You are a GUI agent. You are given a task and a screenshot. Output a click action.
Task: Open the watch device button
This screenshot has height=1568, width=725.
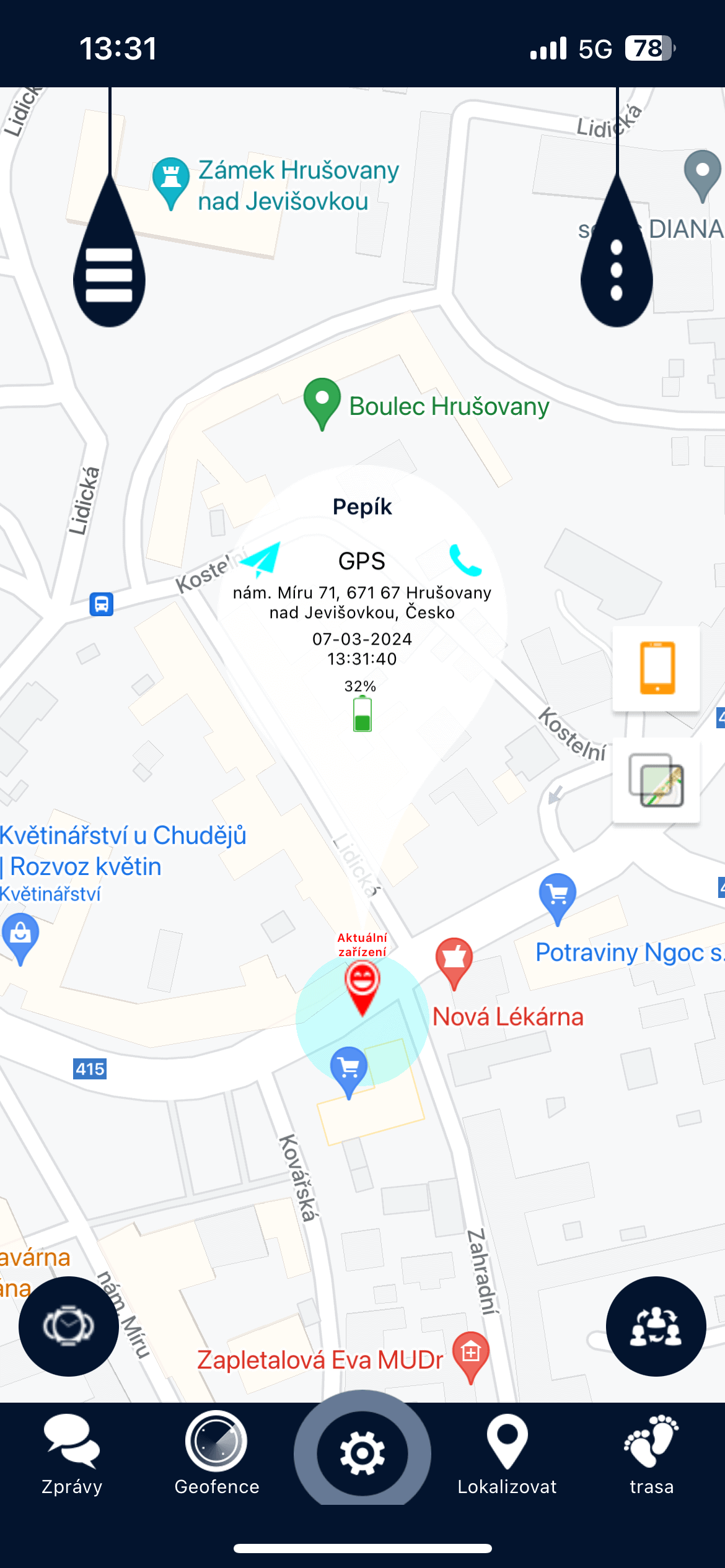(x=69, y=1326)
